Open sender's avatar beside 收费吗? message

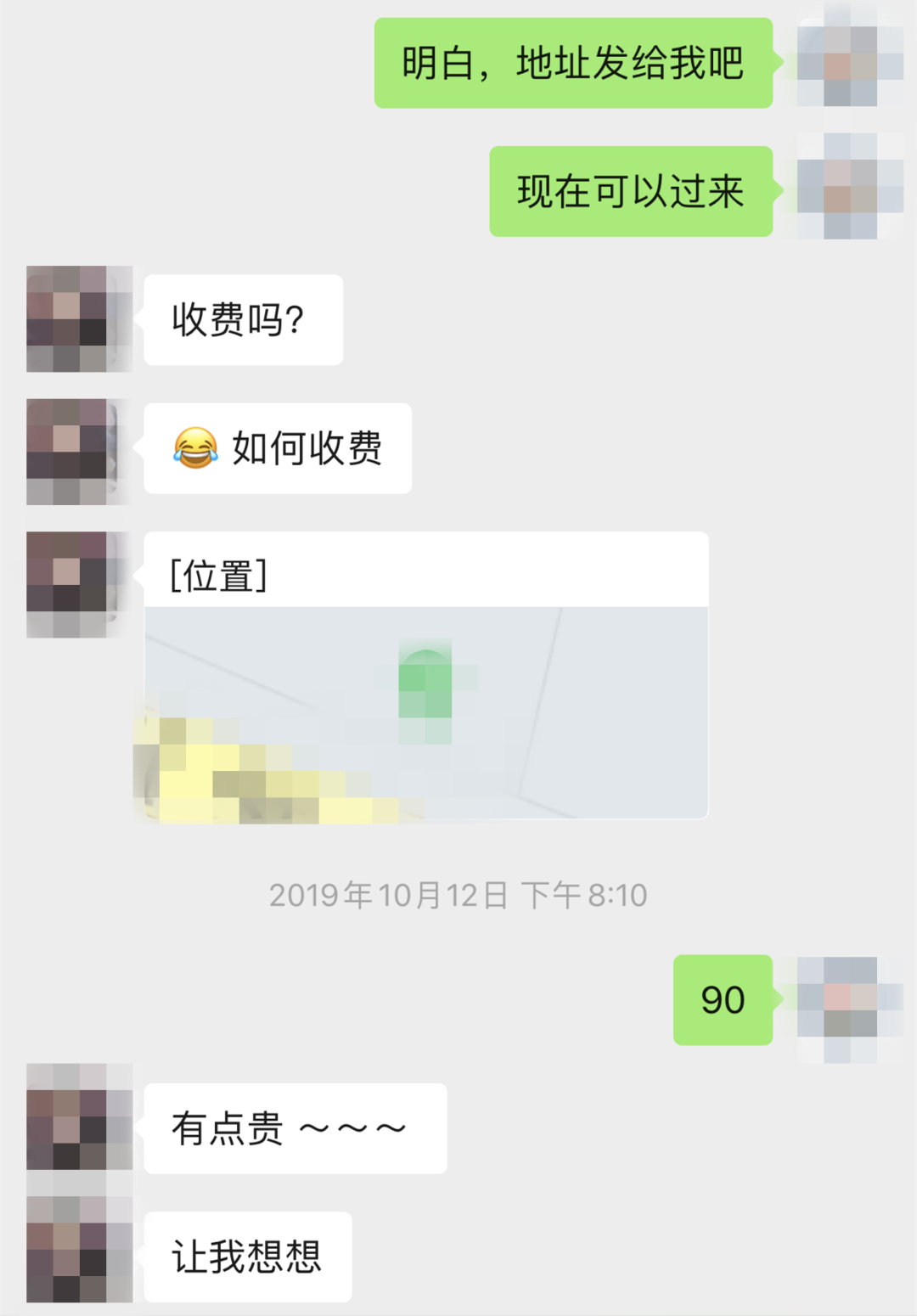[79, 319]
